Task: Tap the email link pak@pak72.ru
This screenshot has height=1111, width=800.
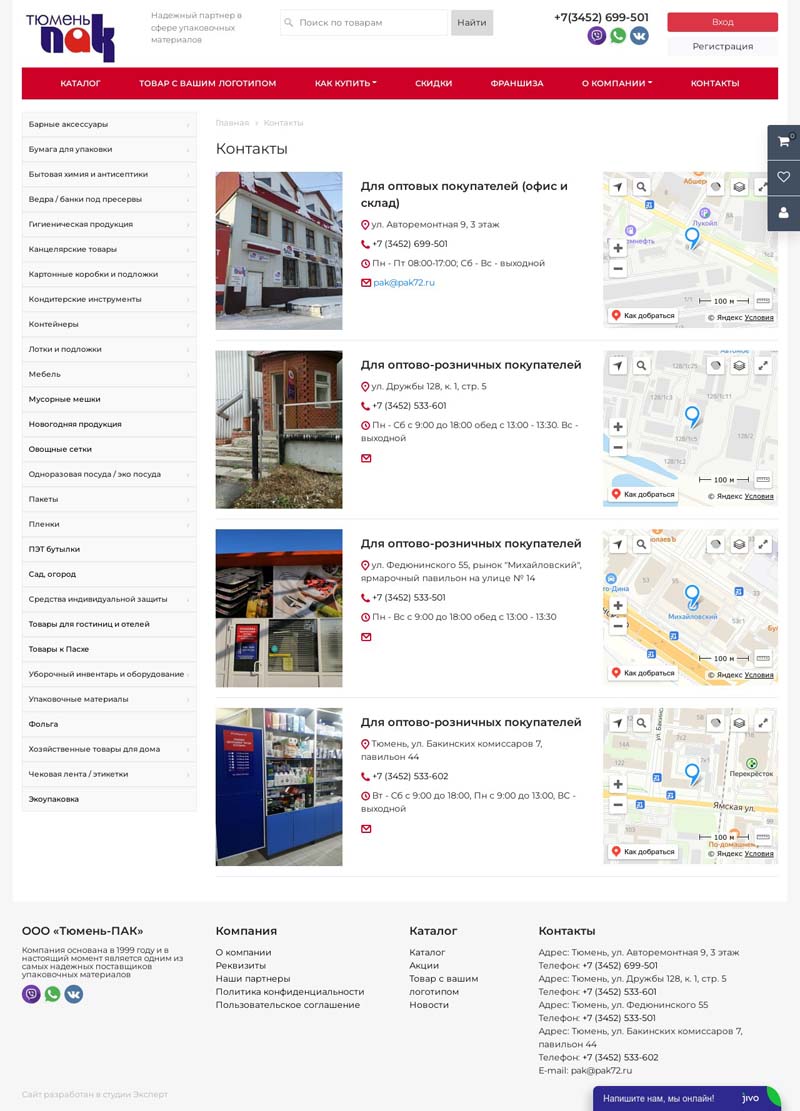Action: [x=404, y=282]
